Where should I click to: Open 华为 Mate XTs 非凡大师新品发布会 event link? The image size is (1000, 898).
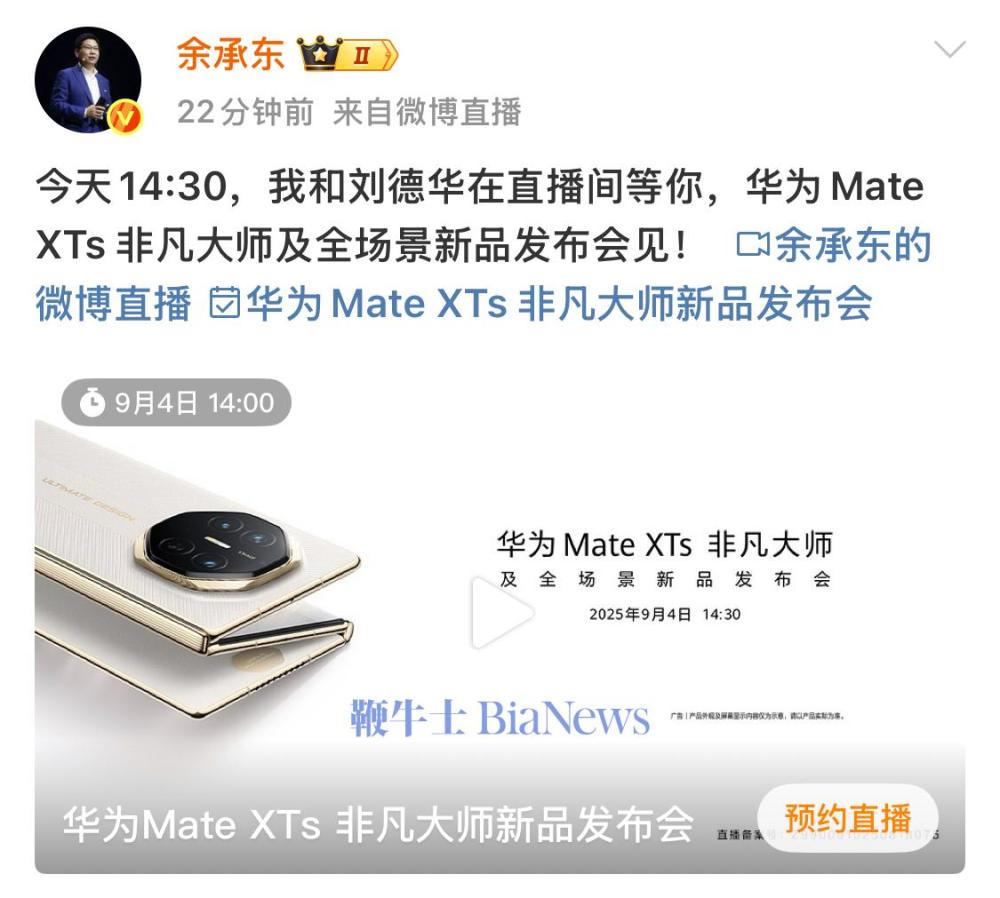click(541, 303)
